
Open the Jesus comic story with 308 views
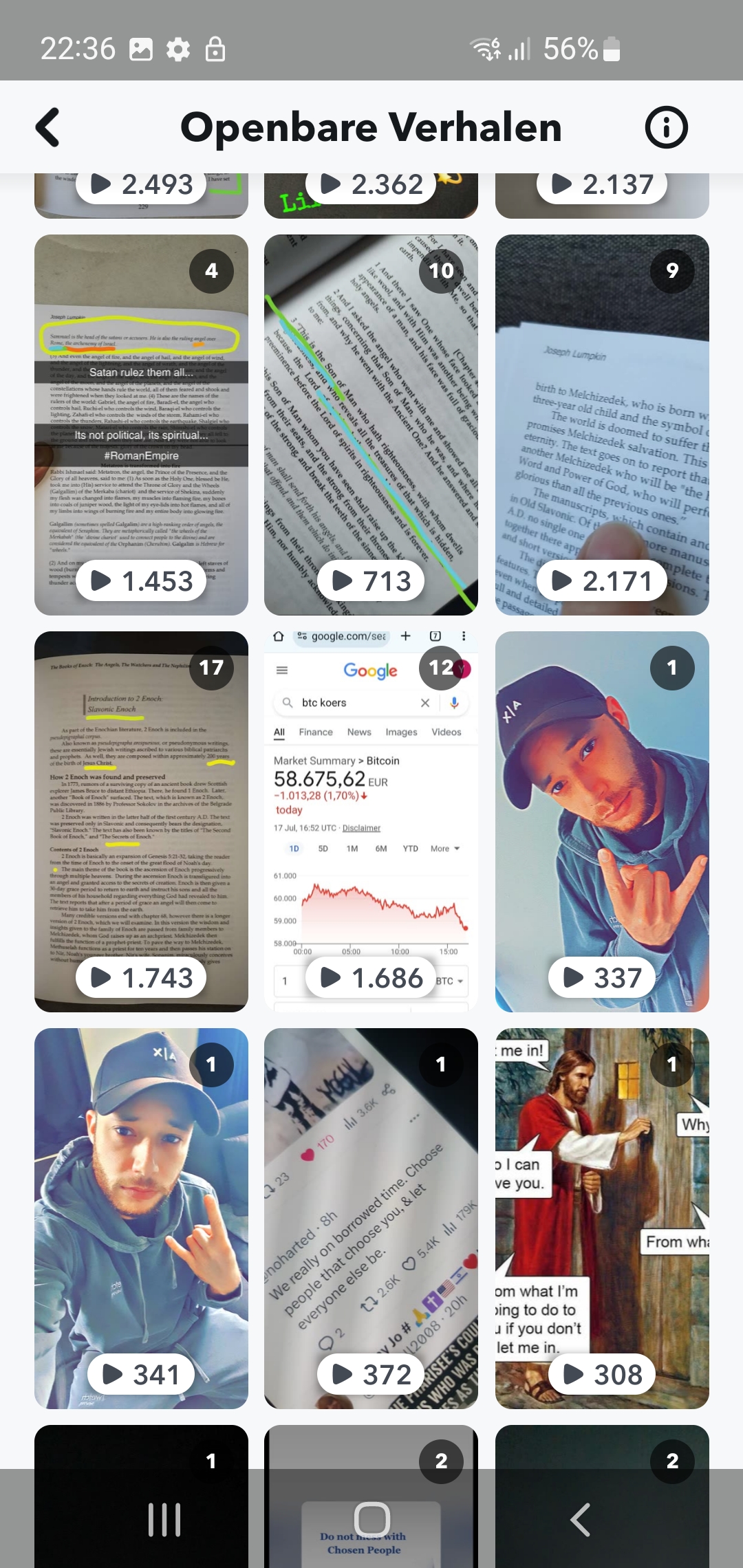602,1219
